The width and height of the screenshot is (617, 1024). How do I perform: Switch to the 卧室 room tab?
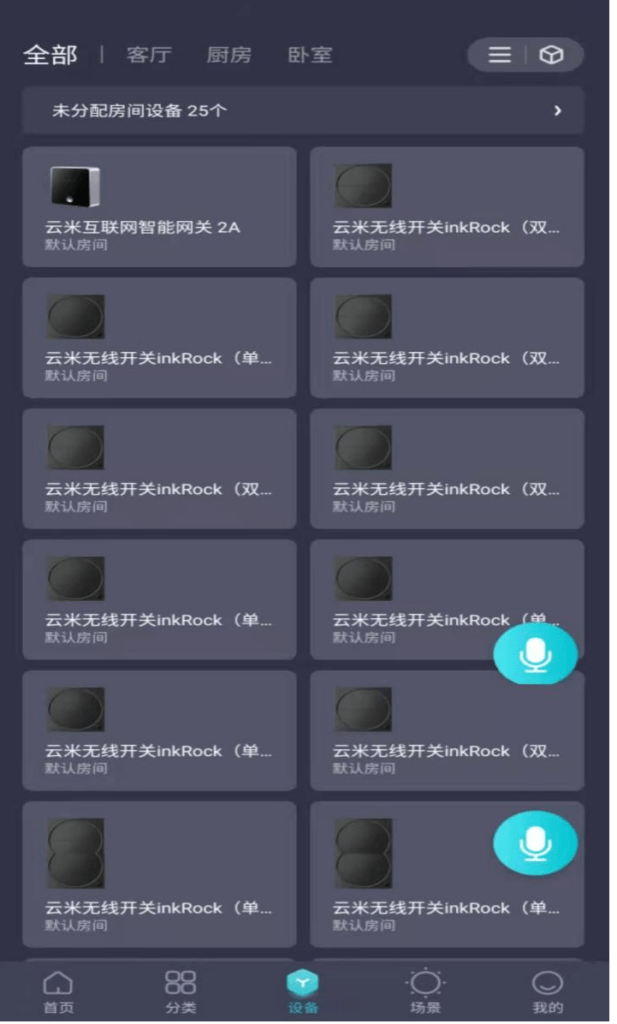(310, 55)
